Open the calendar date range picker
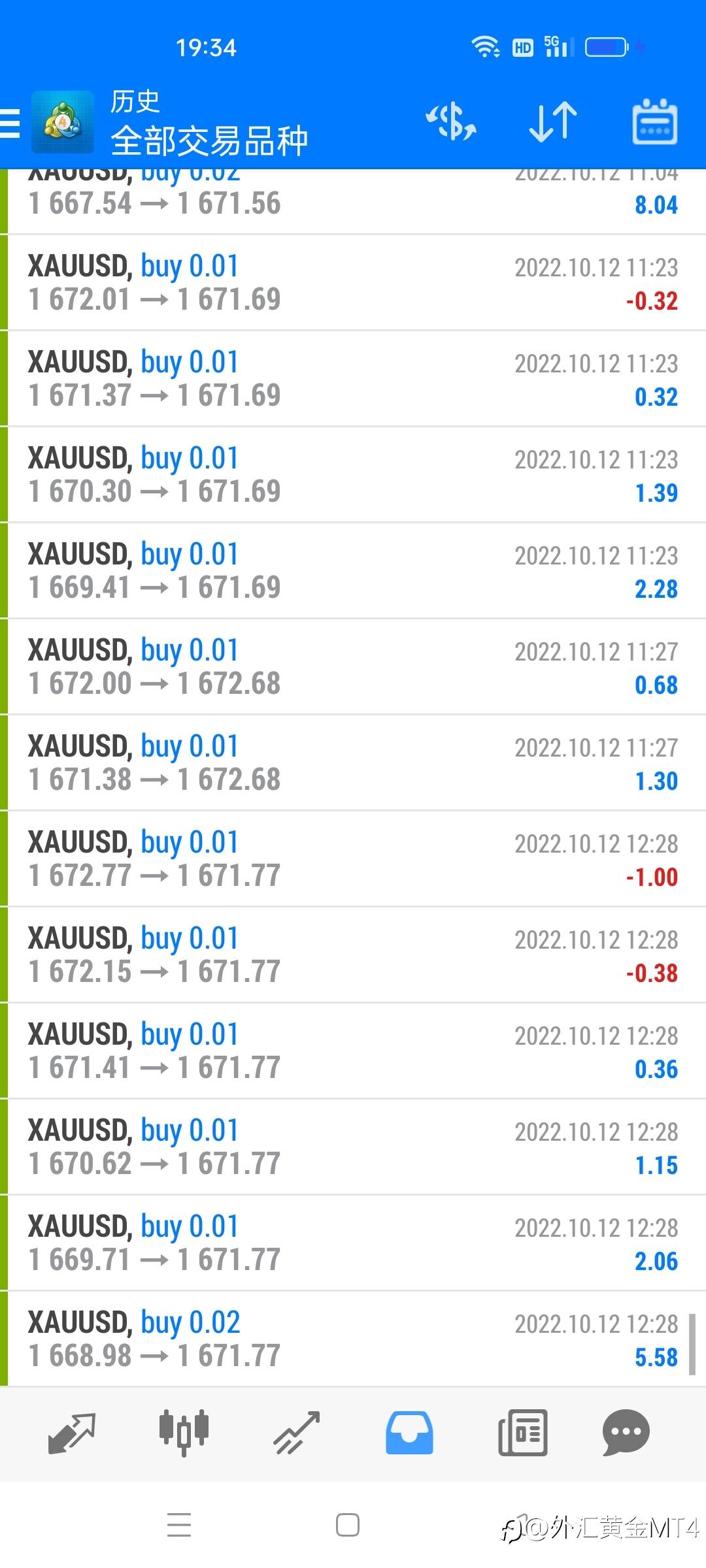Screen dimensions: 706x1568 654,122
